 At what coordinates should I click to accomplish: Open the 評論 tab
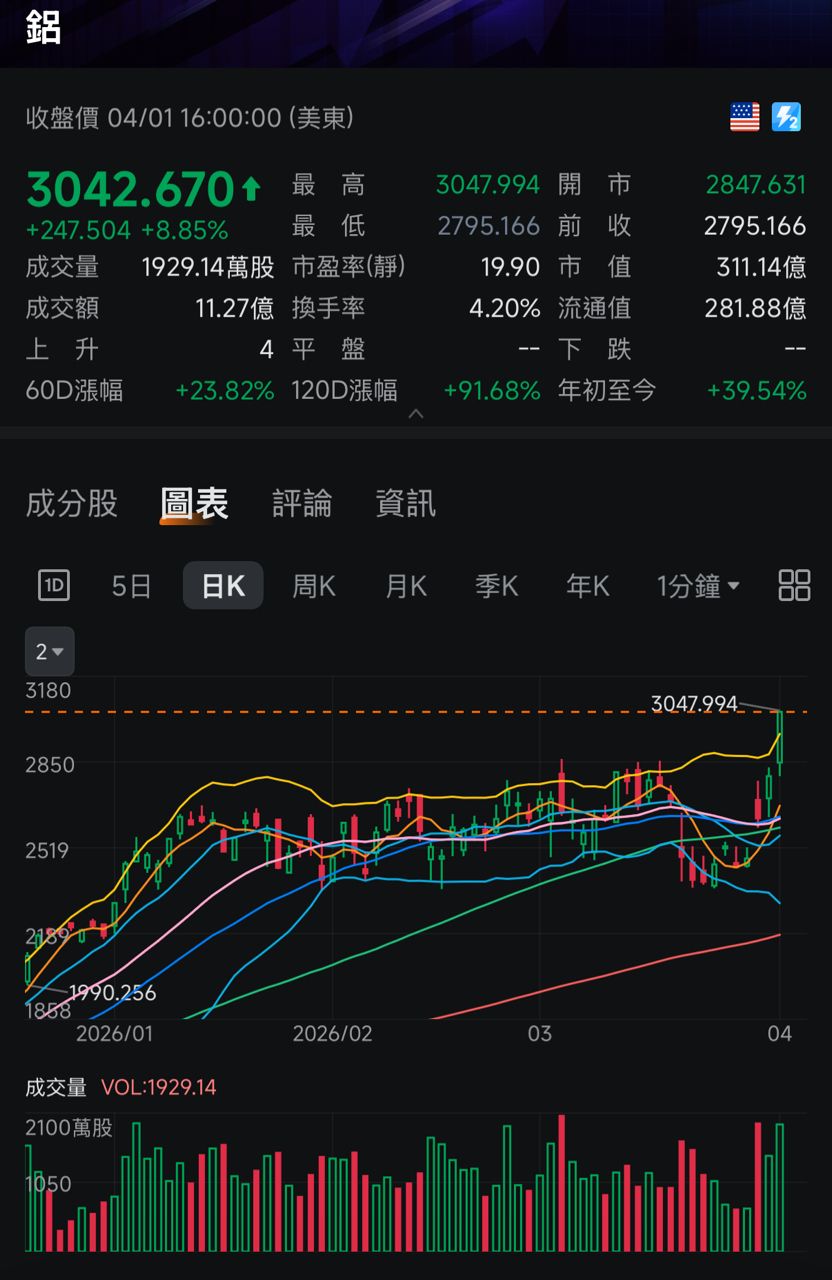[x=301, y=503]
